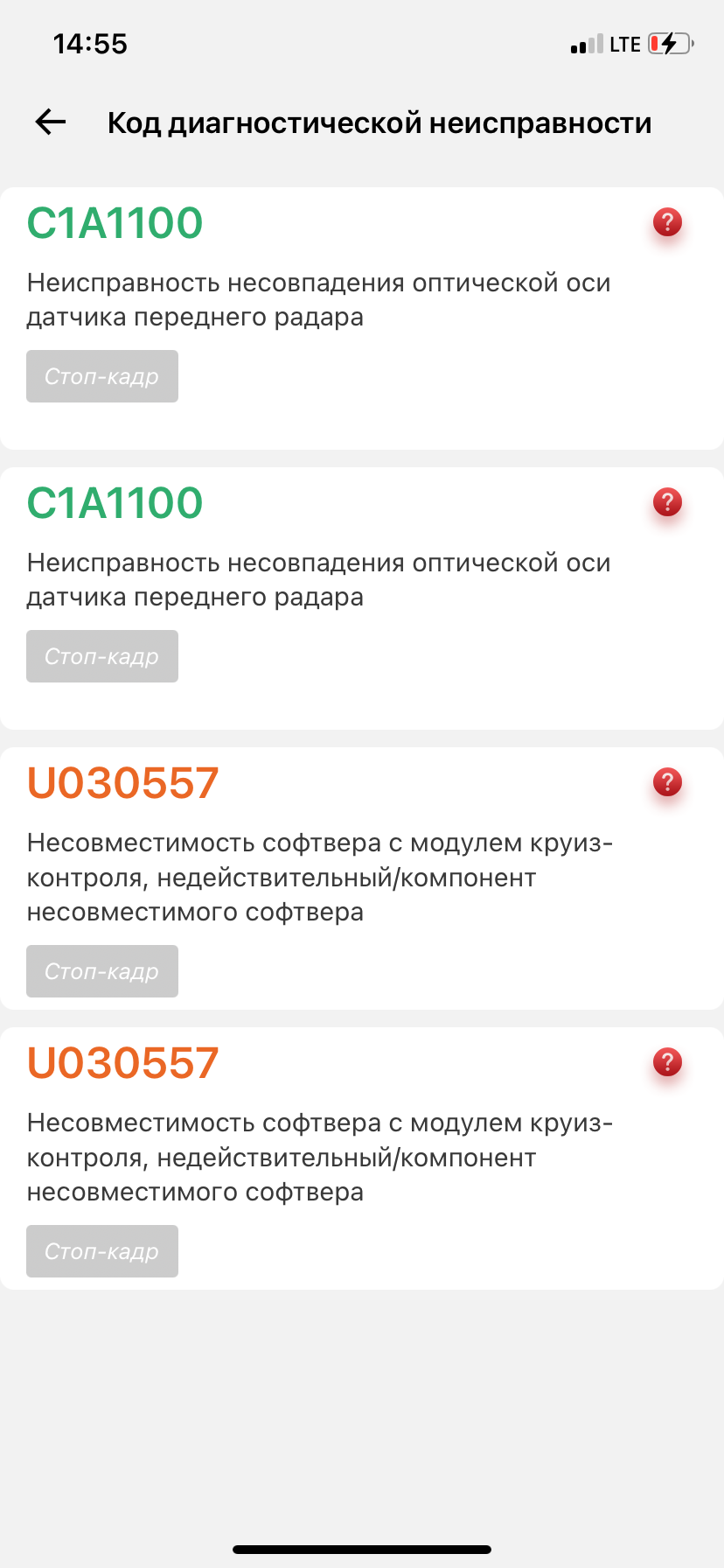View Стоп-кадр for the first U030557 code
Screen dimensions: 724x1568
pos(102,971)
